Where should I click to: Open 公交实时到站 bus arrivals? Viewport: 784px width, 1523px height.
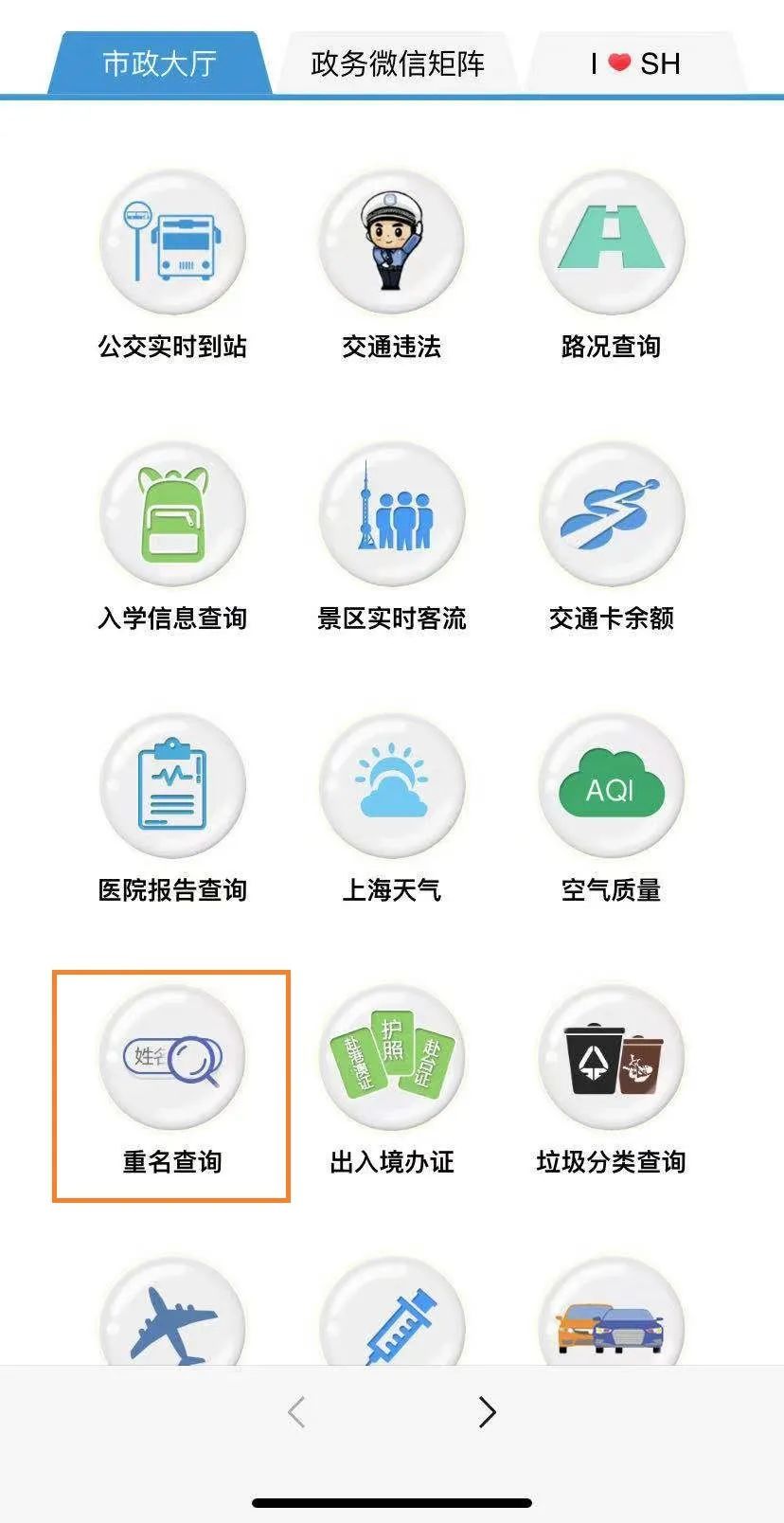click(x=172, y=243)
